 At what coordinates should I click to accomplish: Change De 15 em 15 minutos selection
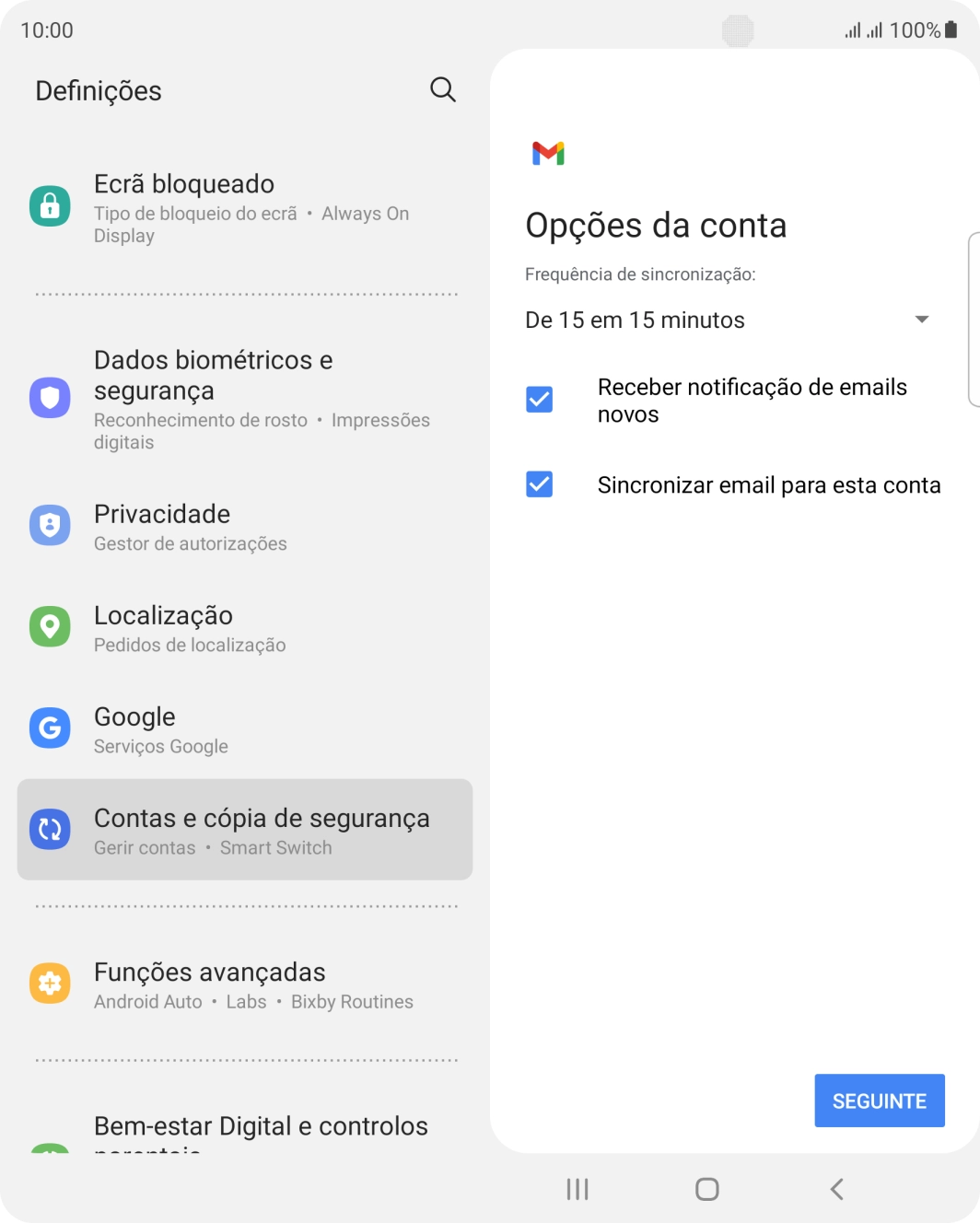pyautogui.click(x=634, y=320)
